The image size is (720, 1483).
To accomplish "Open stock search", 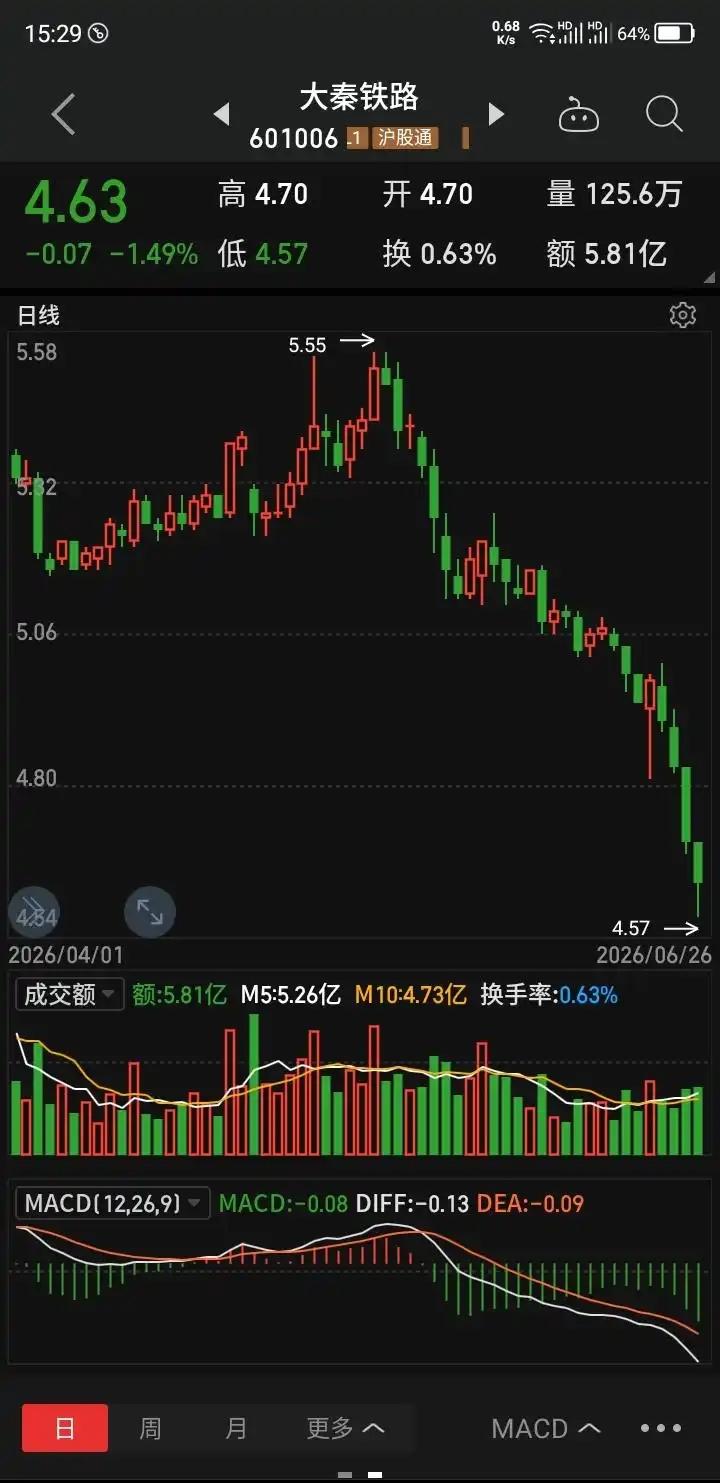I will (664, 115).
